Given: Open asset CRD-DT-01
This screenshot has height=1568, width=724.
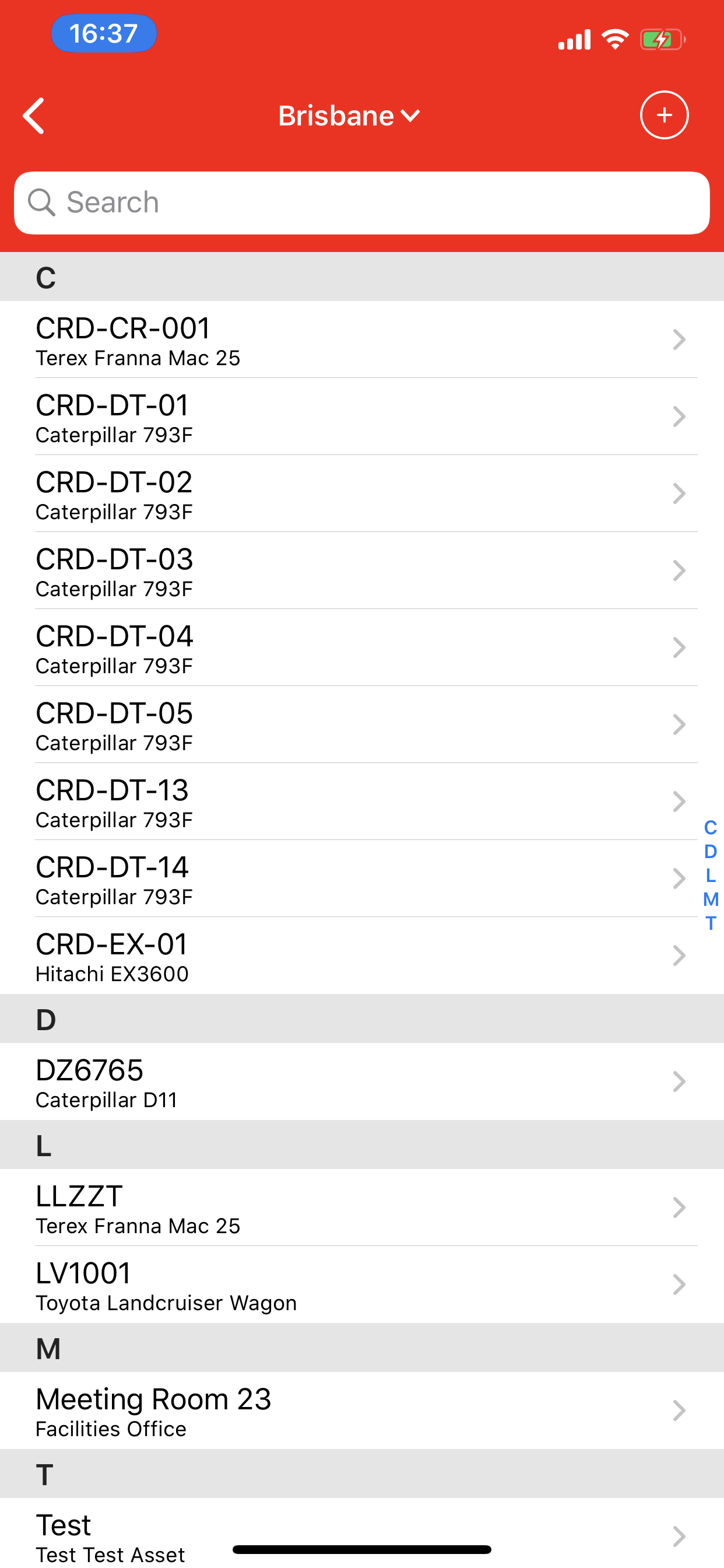Looking at the screenshot, I should click(x=362, y=417).
